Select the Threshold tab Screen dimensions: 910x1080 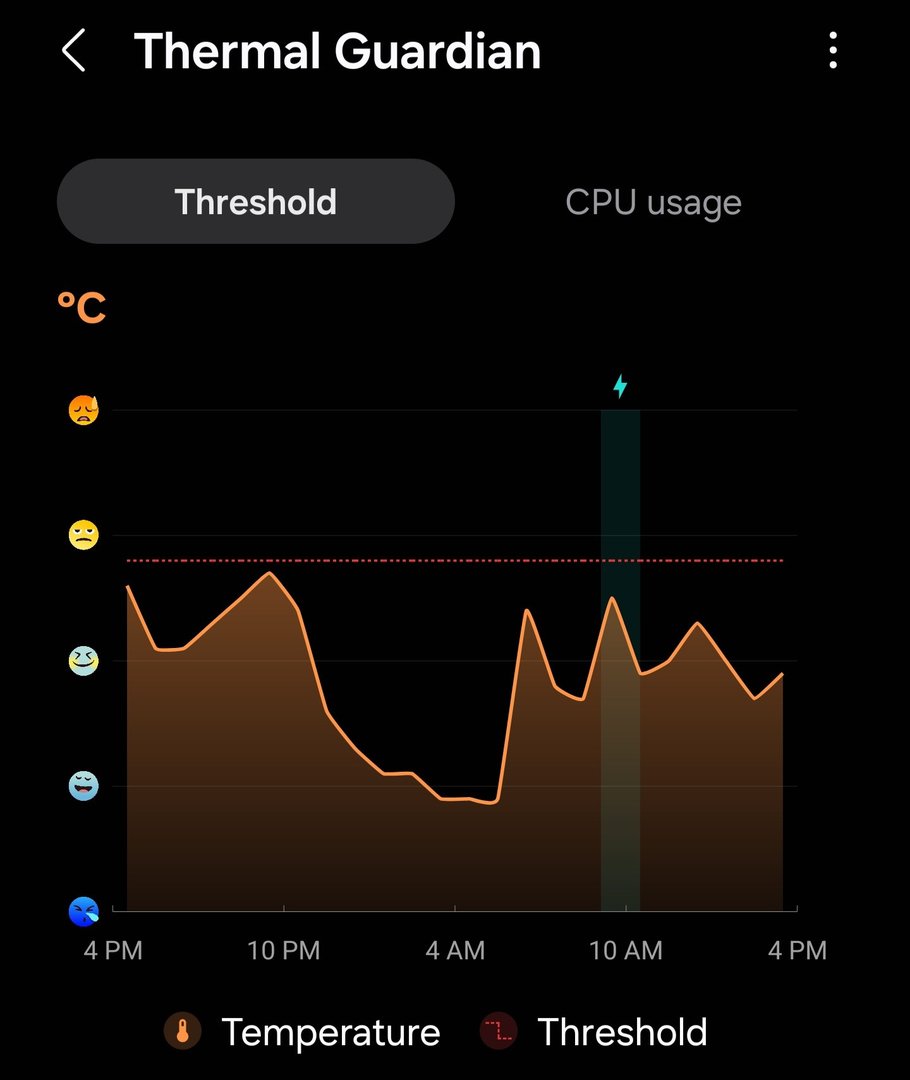[256, 202]
